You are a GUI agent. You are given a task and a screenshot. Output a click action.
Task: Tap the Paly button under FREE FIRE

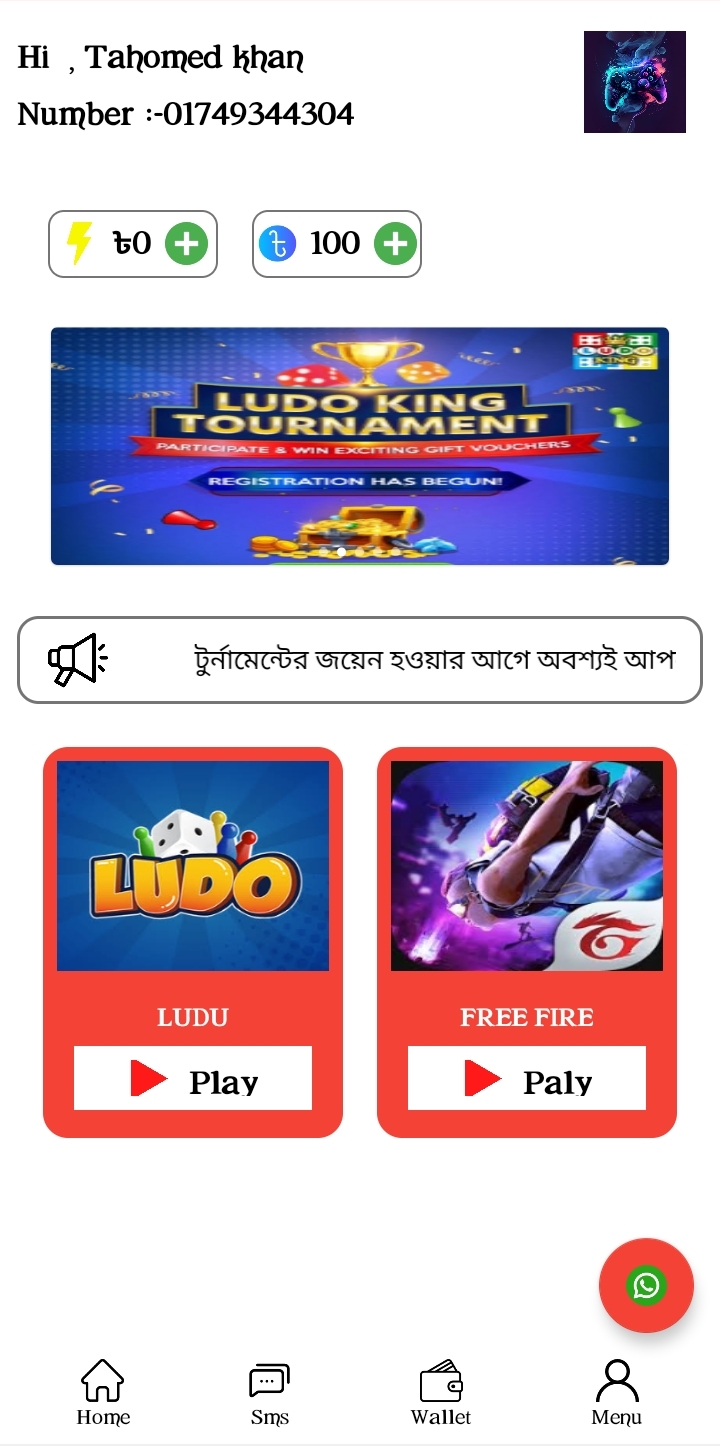[x=527, y=1078]
